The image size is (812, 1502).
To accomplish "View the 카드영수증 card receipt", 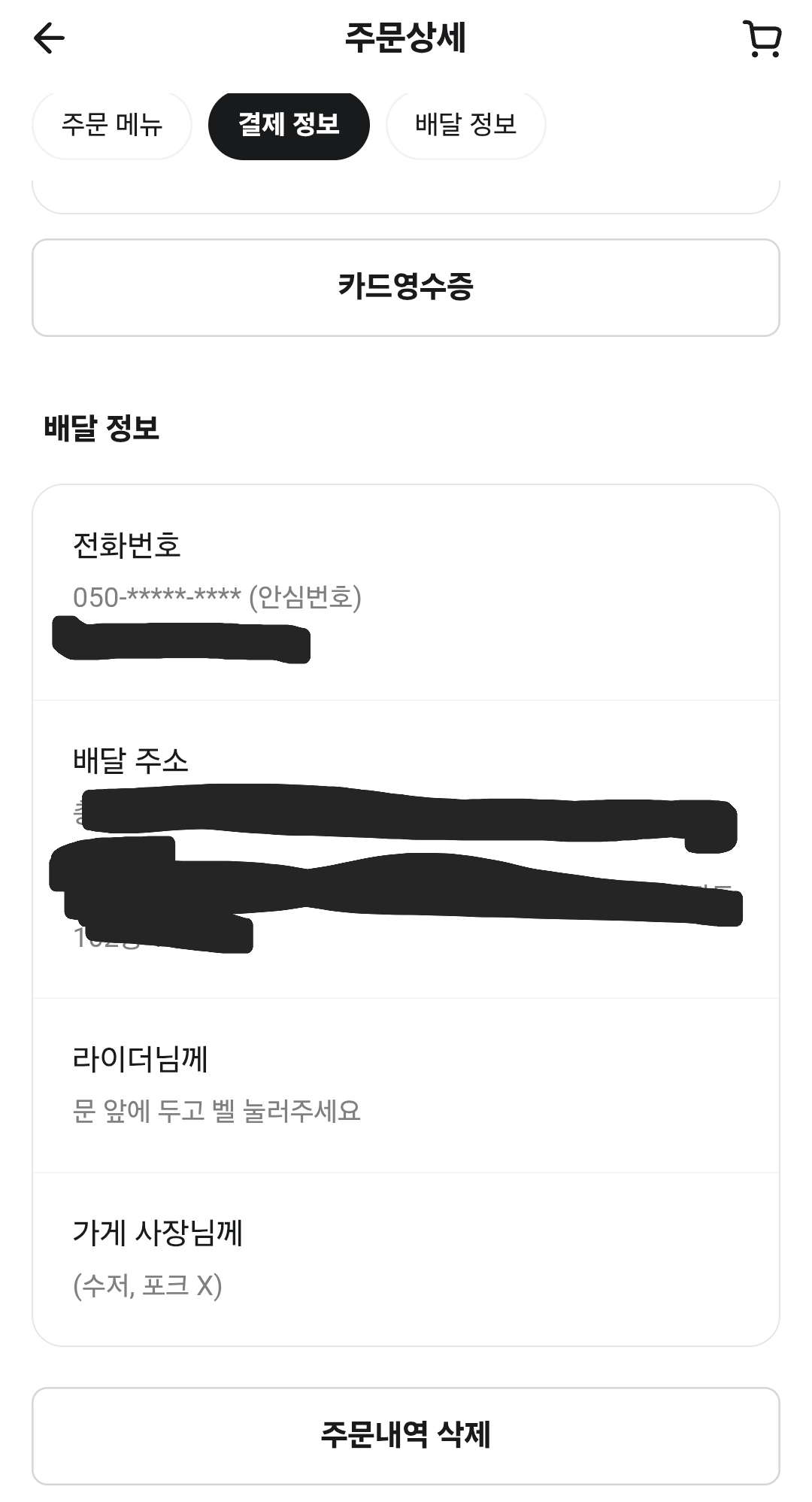I will [x=406, y=287].
